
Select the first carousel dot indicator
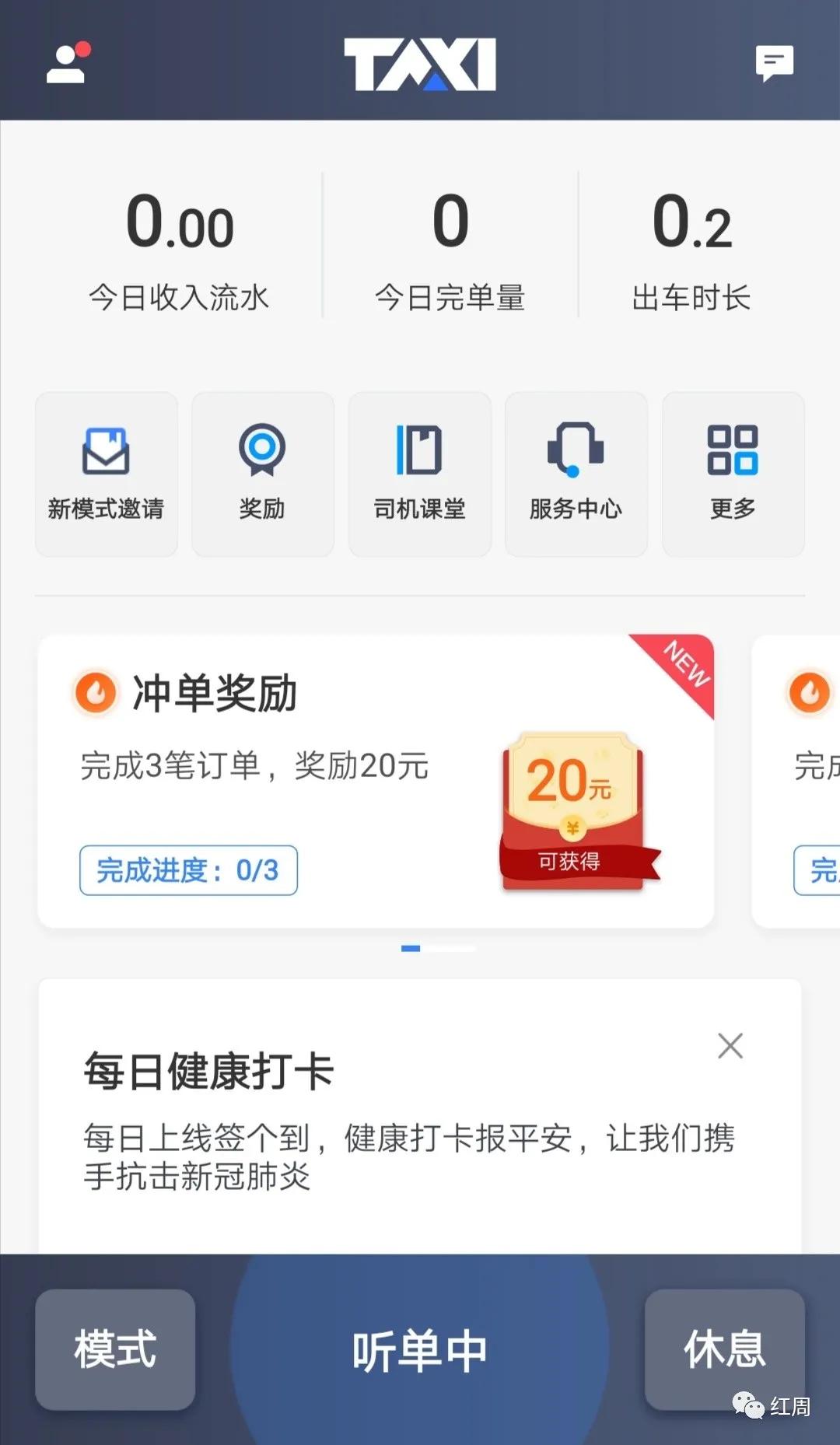click(x=411, y=948)
